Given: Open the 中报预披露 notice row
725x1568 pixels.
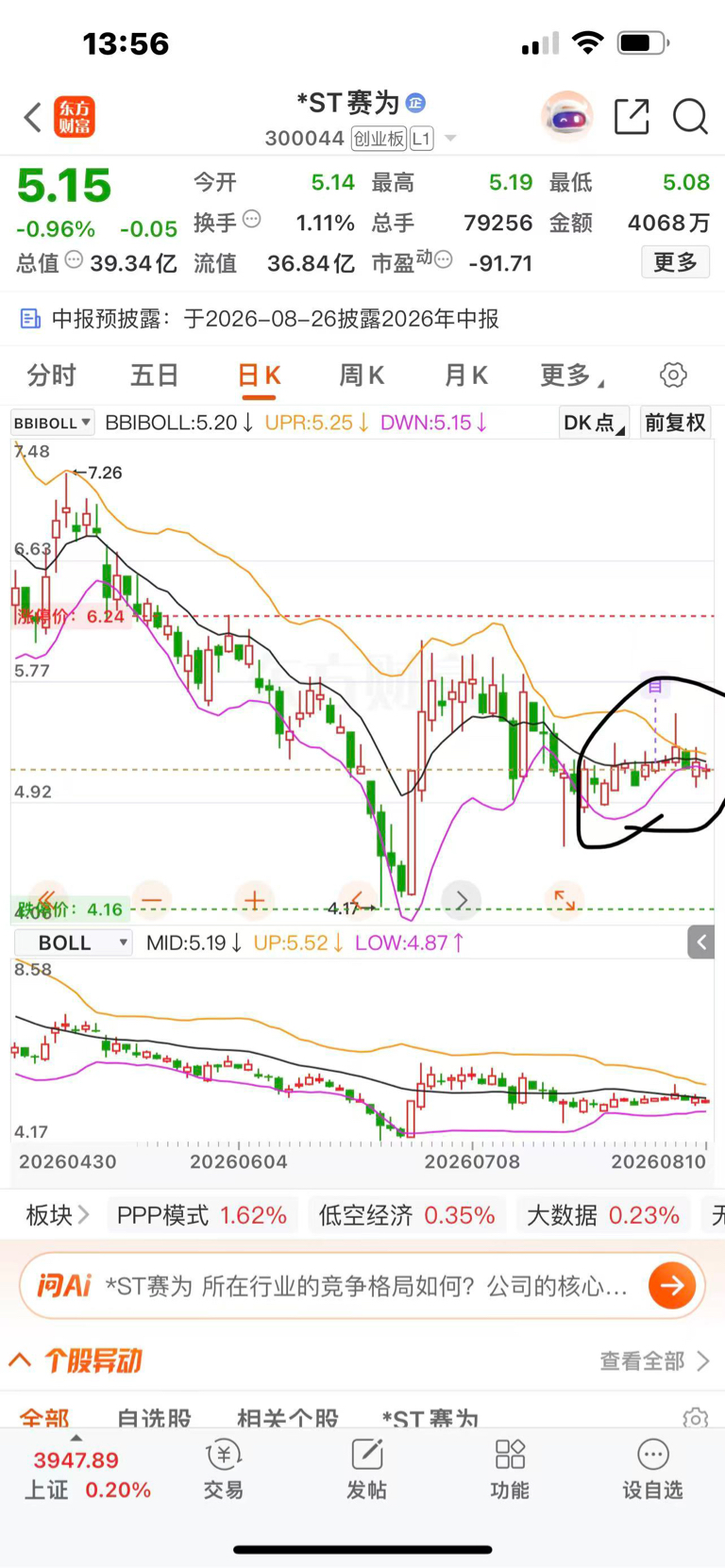Looking at the screenshot, I should 362,319.
